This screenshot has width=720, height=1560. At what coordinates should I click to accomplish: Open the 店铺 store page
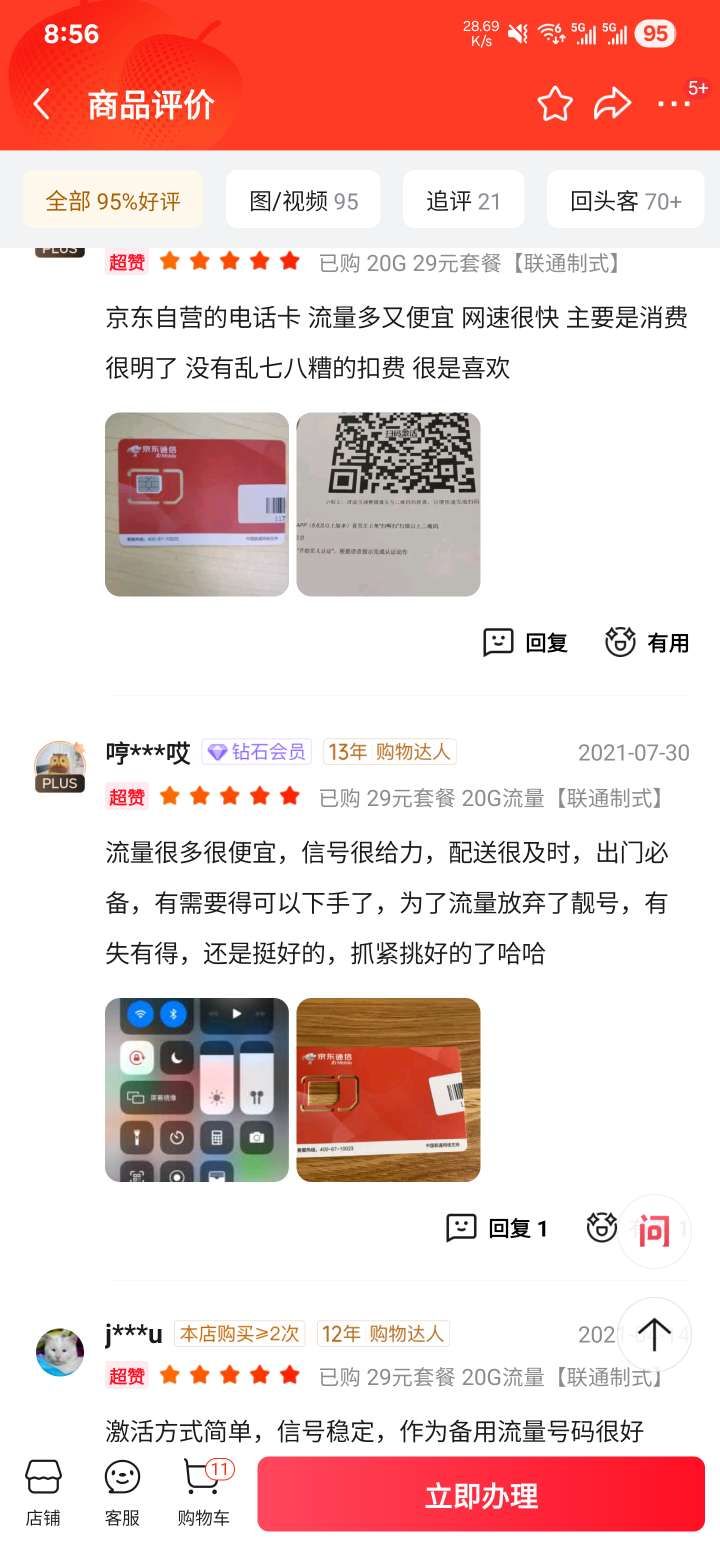(43, 1492)
